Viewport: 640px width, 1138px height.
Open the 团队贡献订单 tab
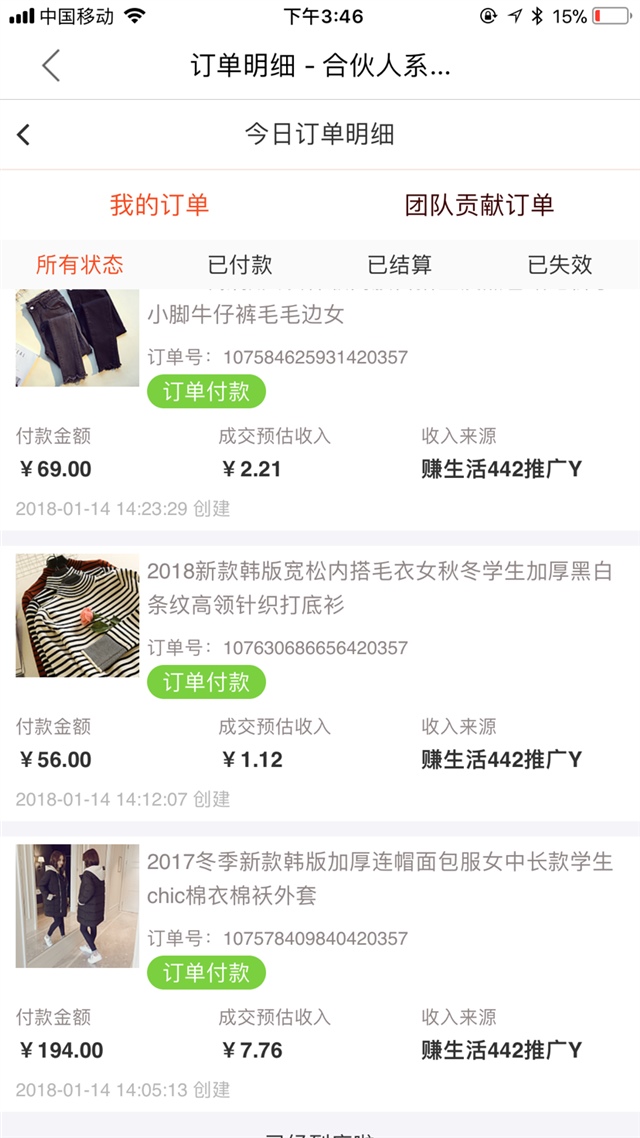(479, 205)
